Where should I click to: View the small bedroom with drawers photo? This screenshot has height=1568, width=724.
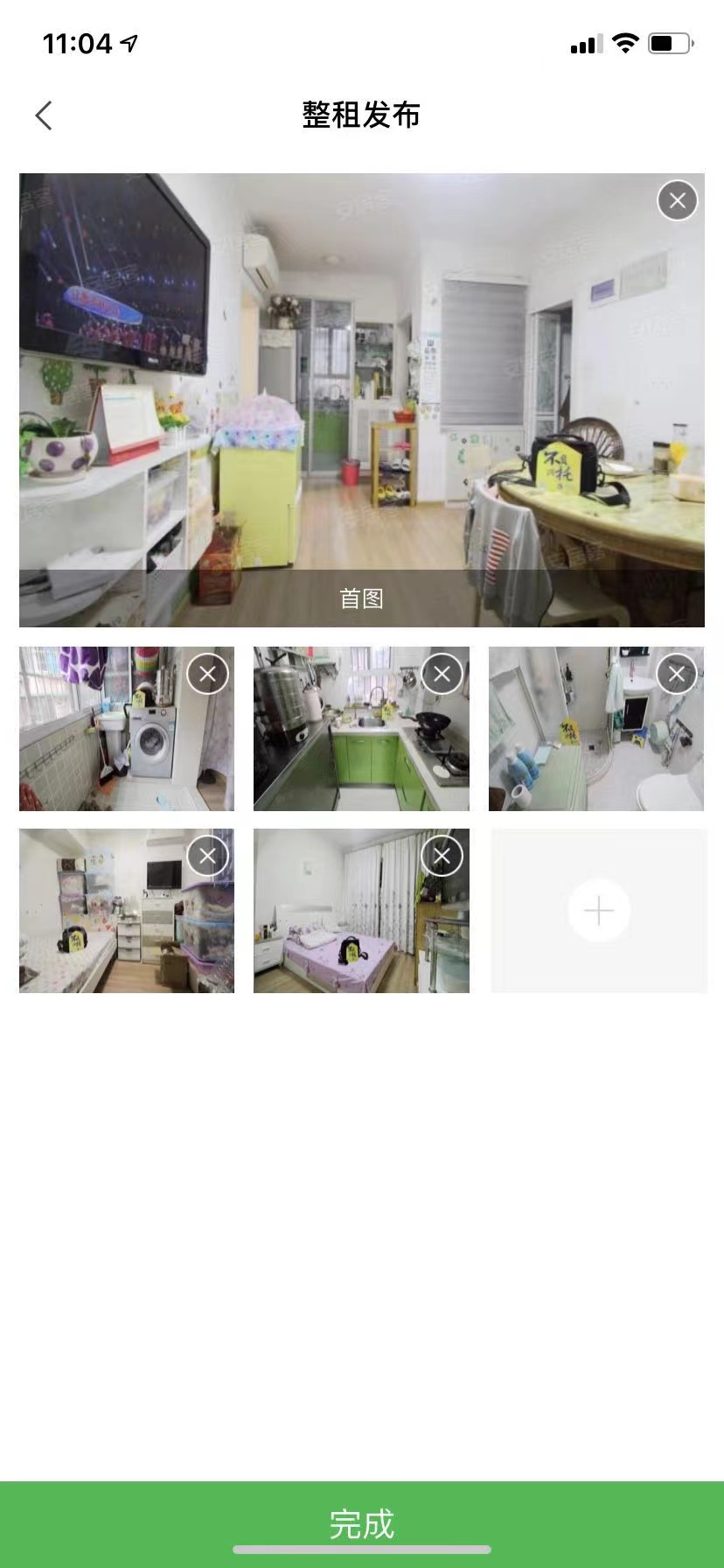coord(114,927)
